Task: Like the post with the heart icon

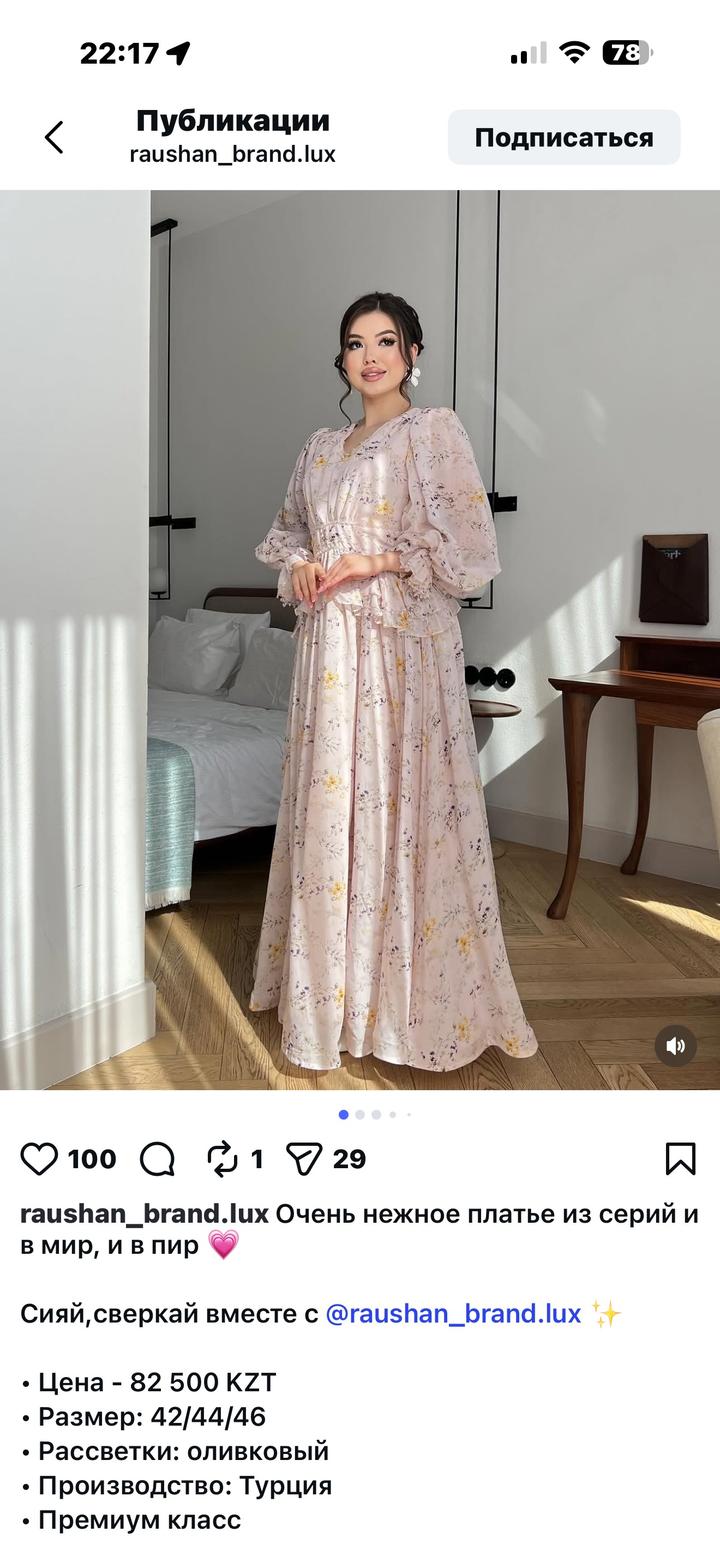Action: pyautogui.click(x=39, y=1159)
